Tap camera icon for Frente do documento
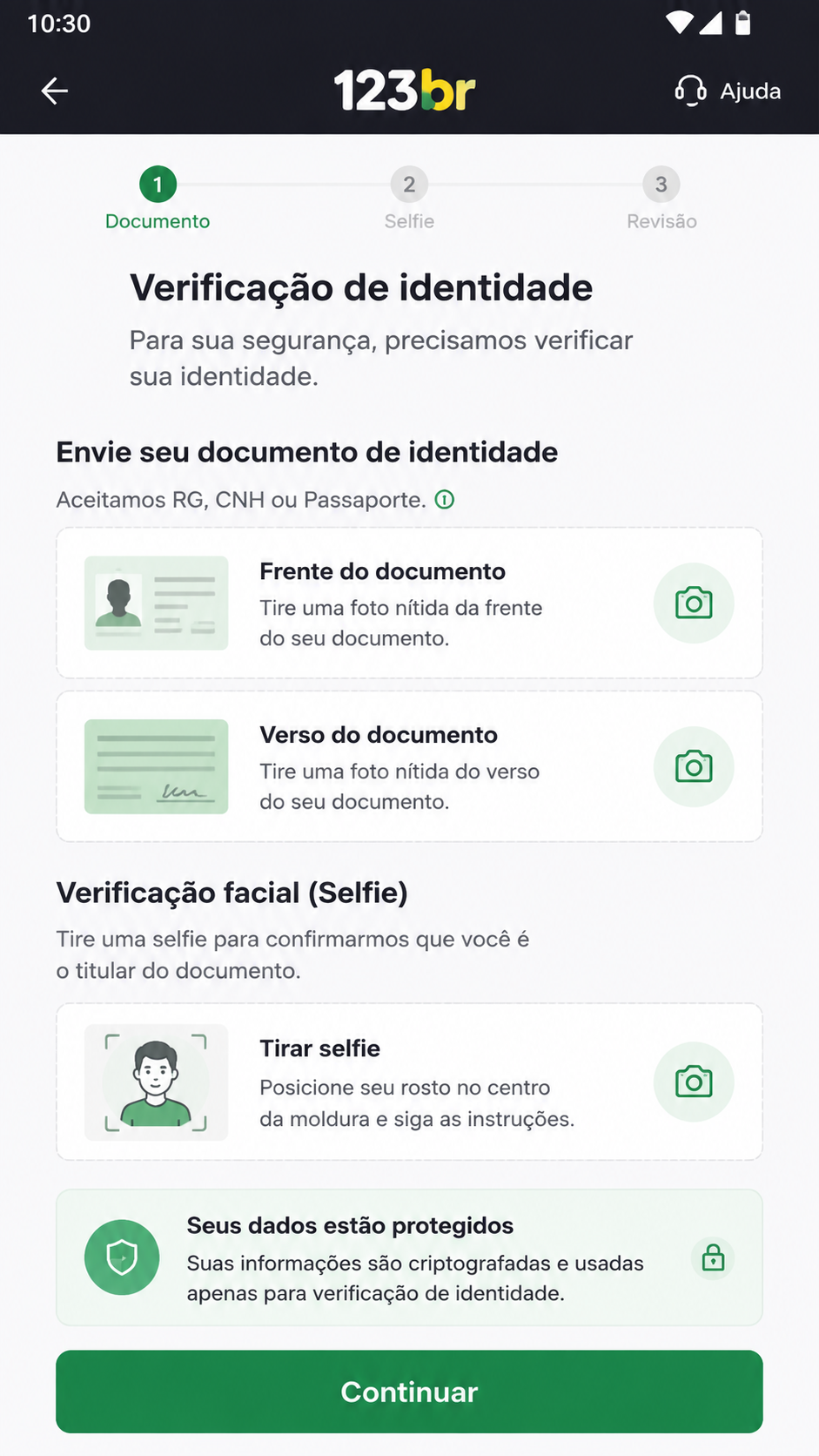The height and width of the screenshot is (1456, 819). 694,603
